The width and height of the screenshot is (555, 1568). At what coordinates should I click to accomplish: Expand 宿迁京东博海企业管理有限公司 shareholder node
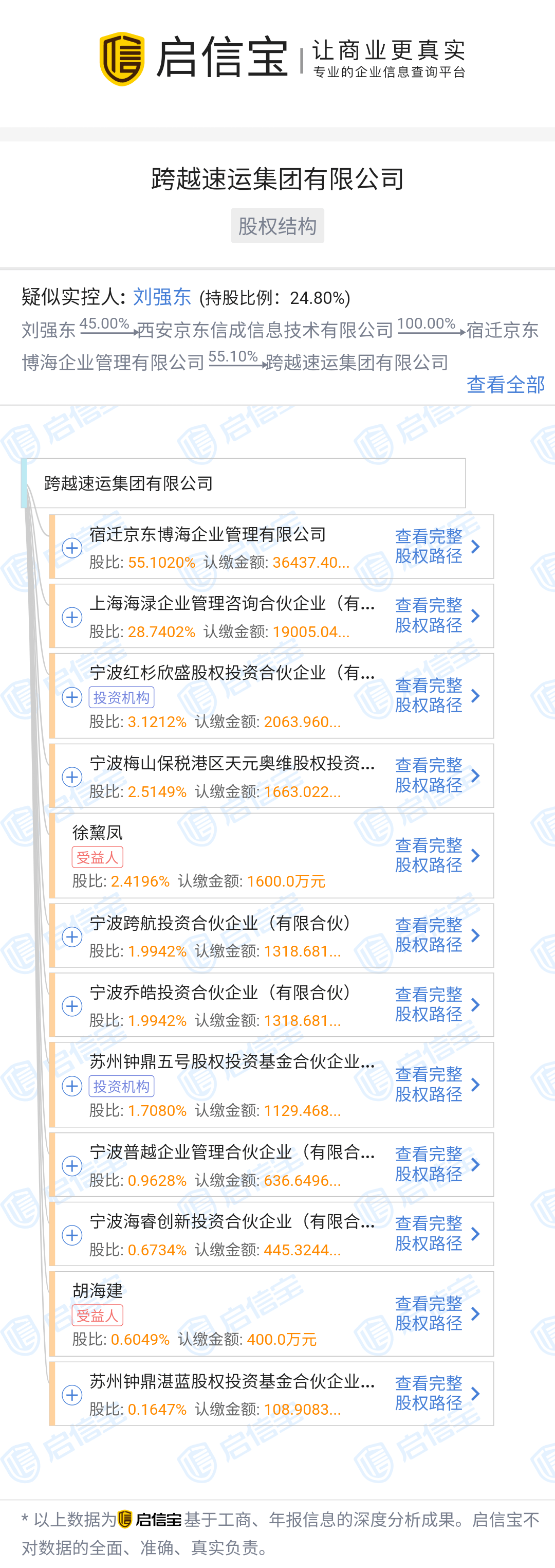click(x=72, y=547)
